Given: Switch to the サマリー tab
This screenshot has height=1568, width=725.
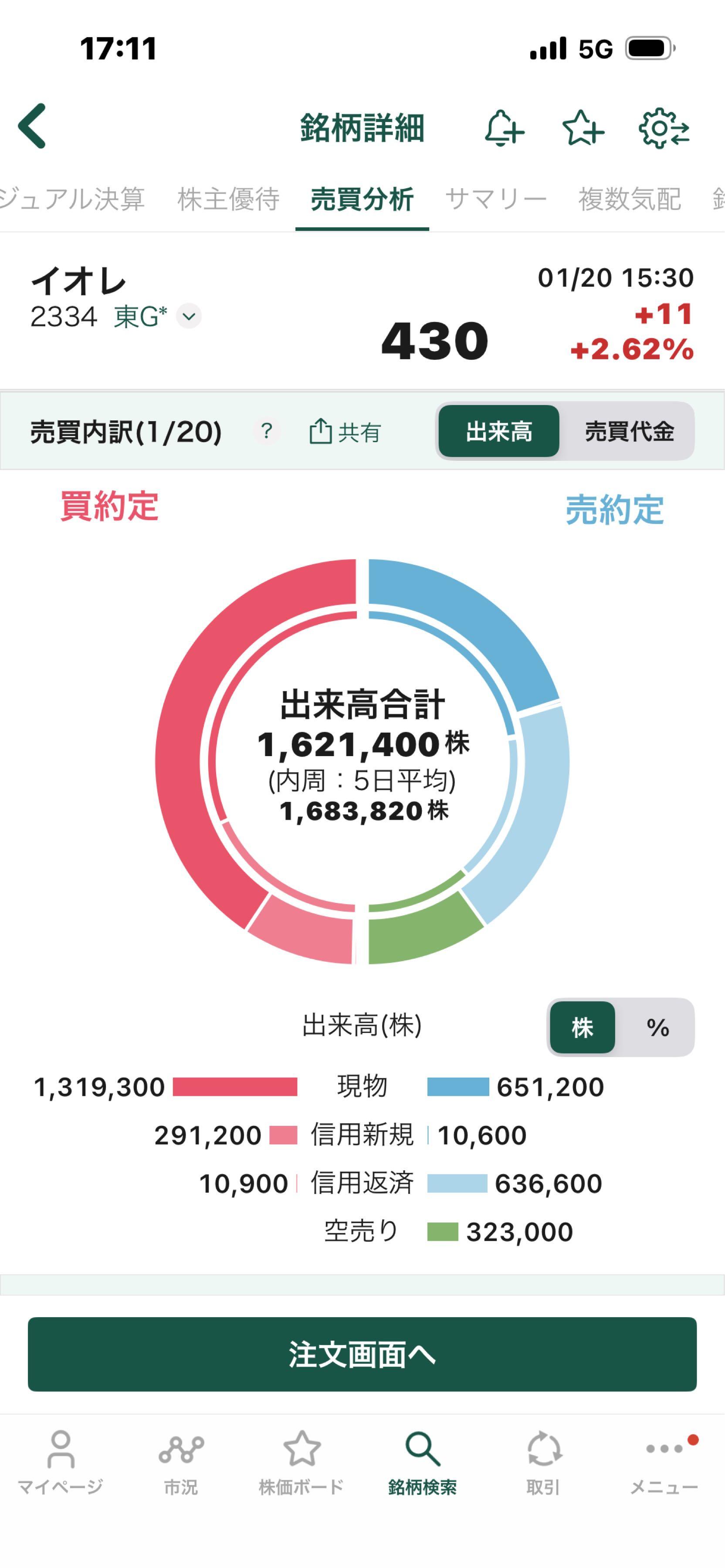Looking at the screenshot, I should pos(497,198).
